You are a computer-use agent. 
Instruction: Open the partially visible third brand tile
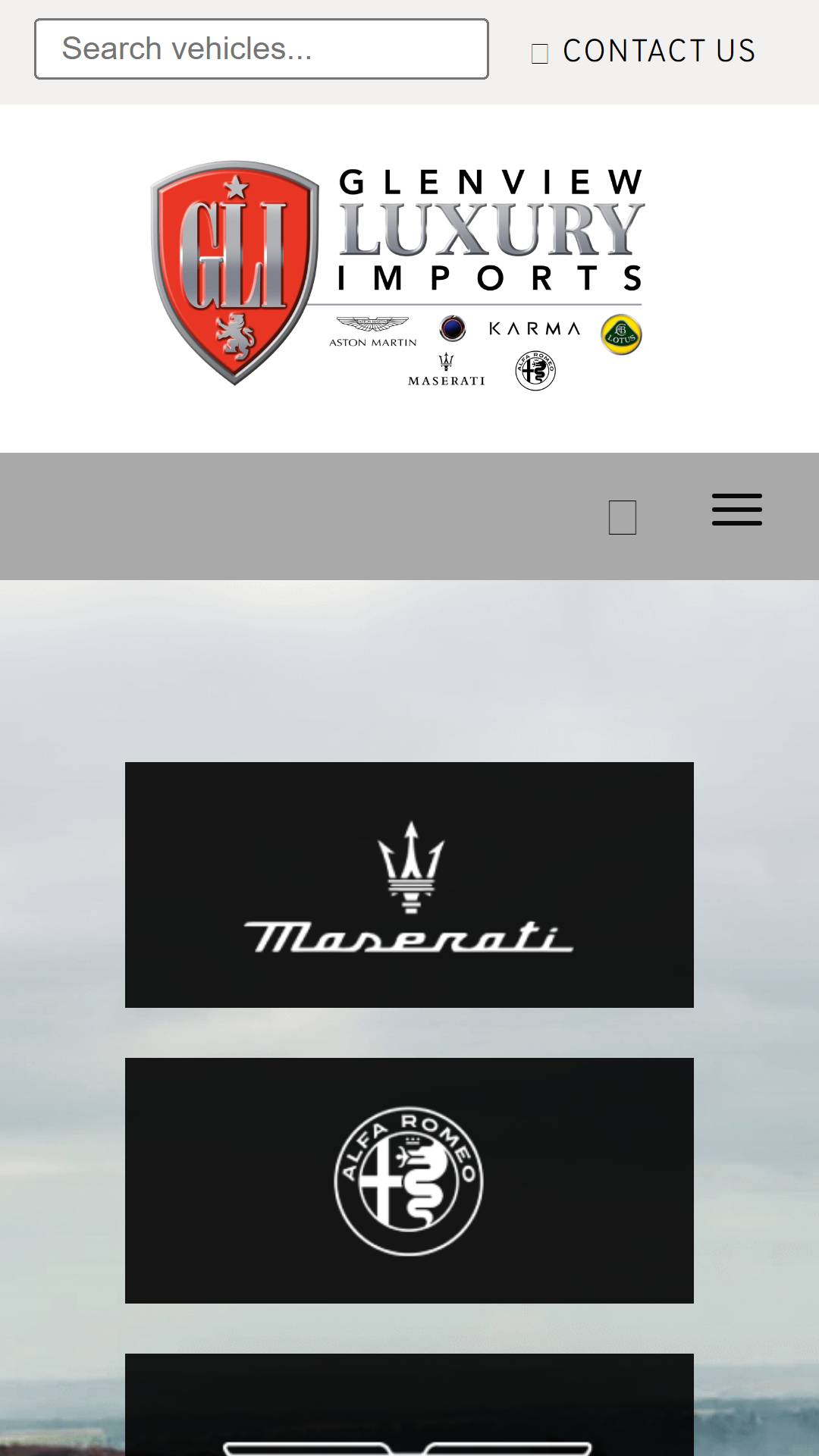pos(409,1404)
